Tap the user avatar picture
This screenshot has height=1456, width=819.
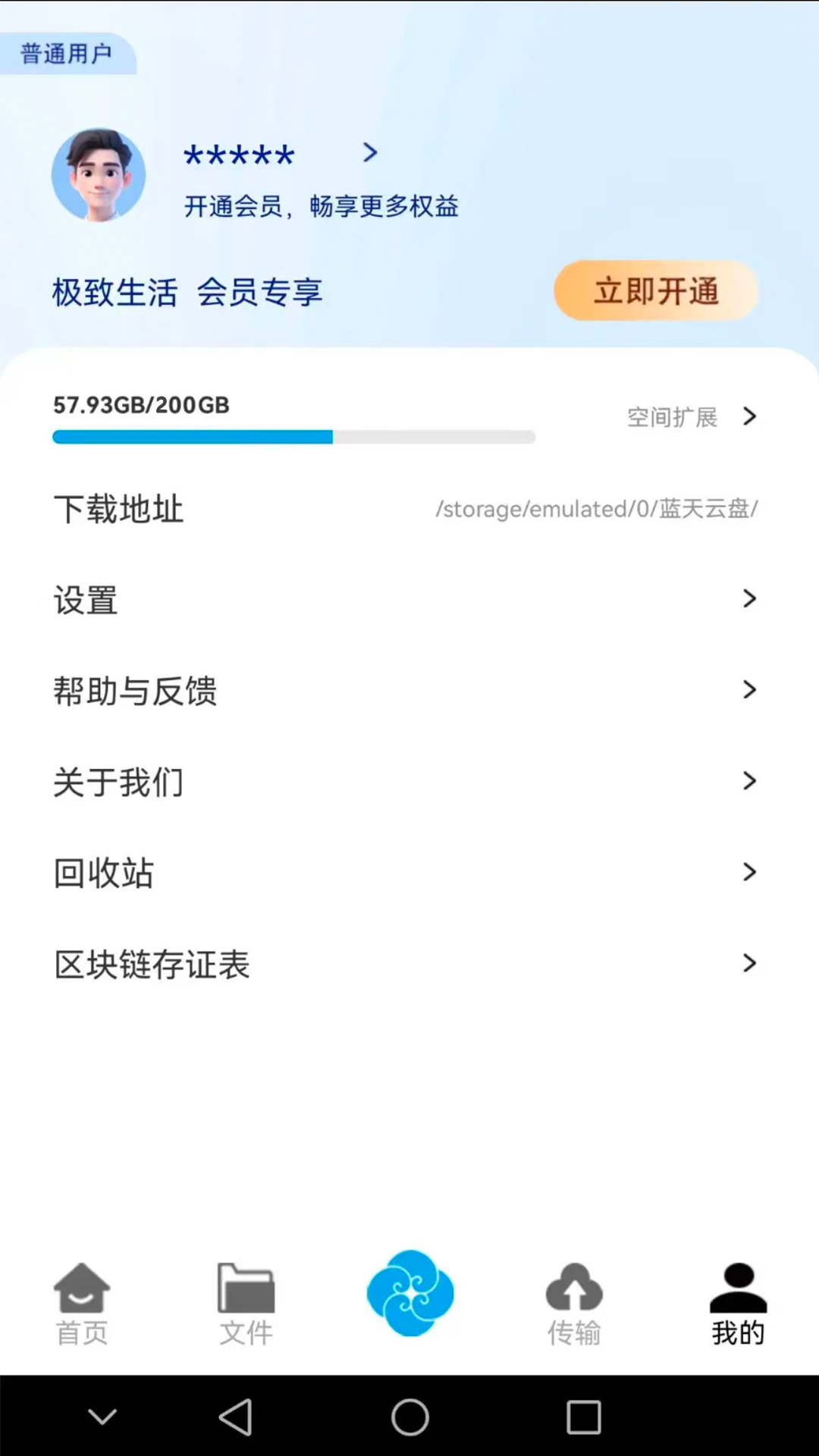click(x=99, y=174)
